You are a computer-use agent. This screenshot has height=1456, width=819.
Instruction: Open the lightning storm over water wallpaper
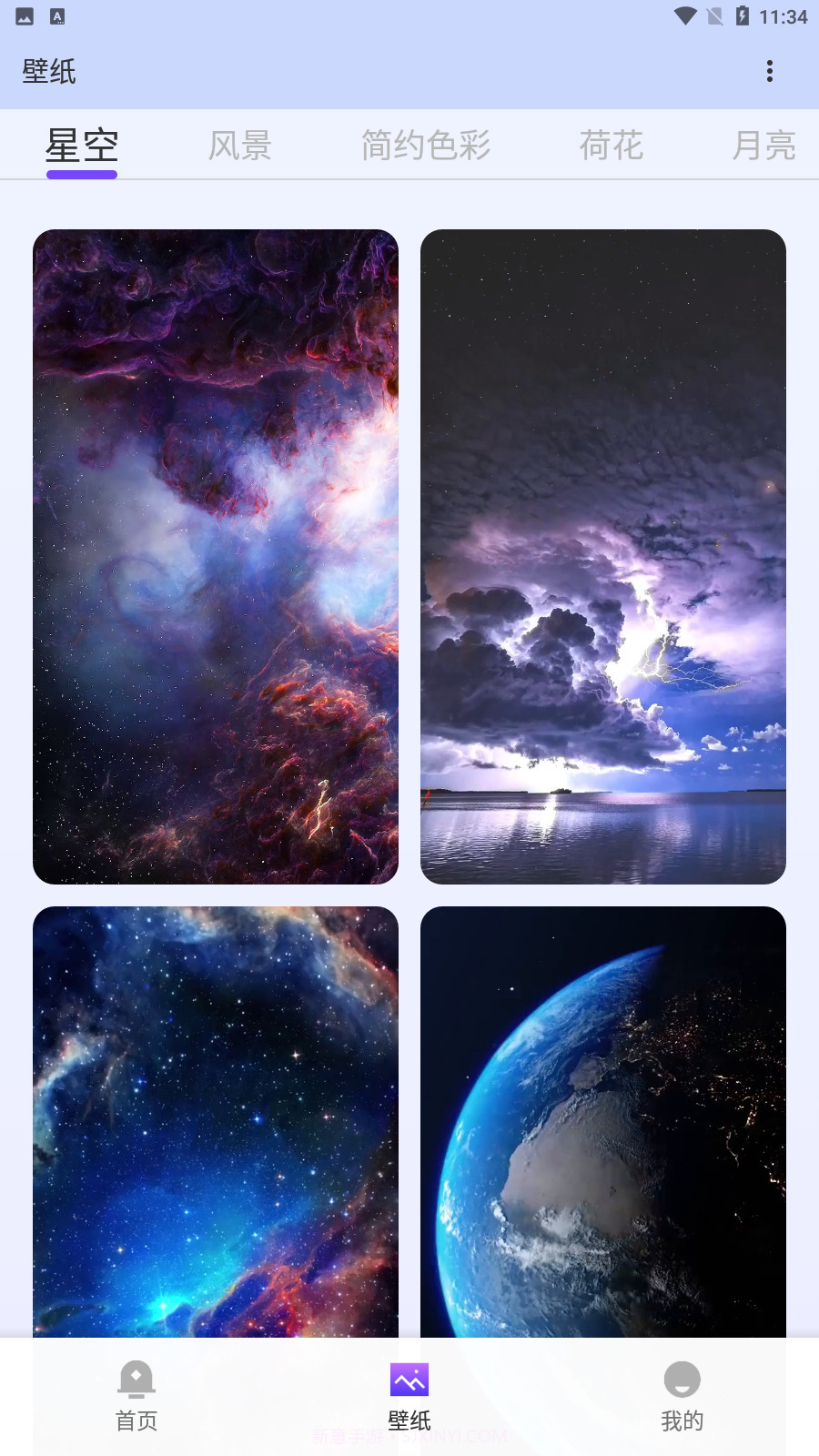tap(603, 556)
